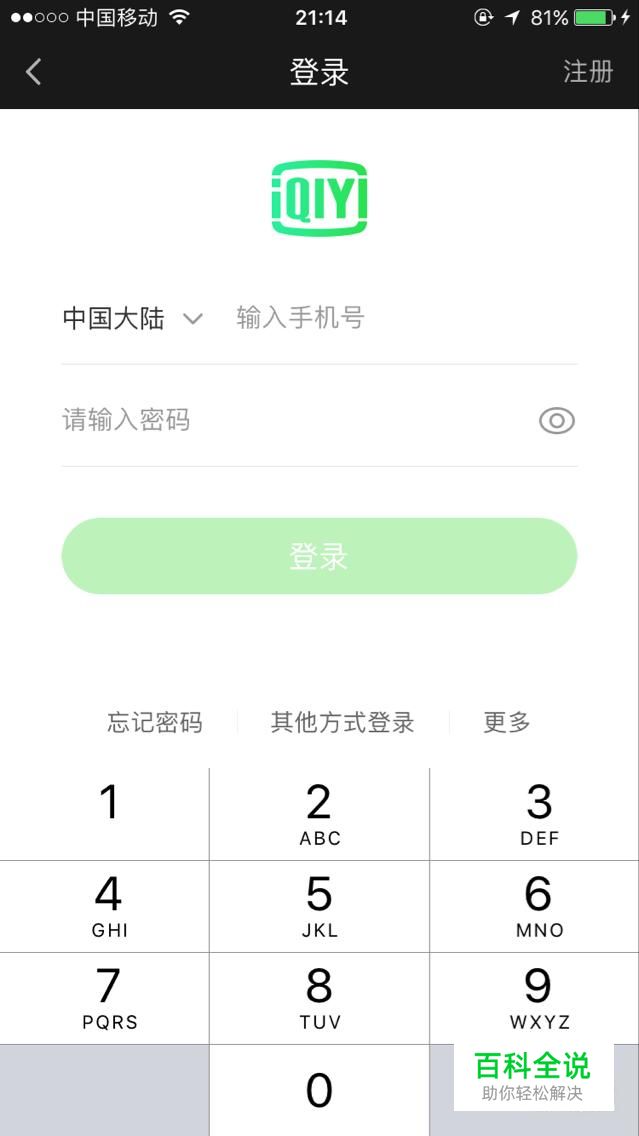The height and width of the screenshot is (1136, 639).
Task: Open the 更多 more options link
Action: [506, 722]
